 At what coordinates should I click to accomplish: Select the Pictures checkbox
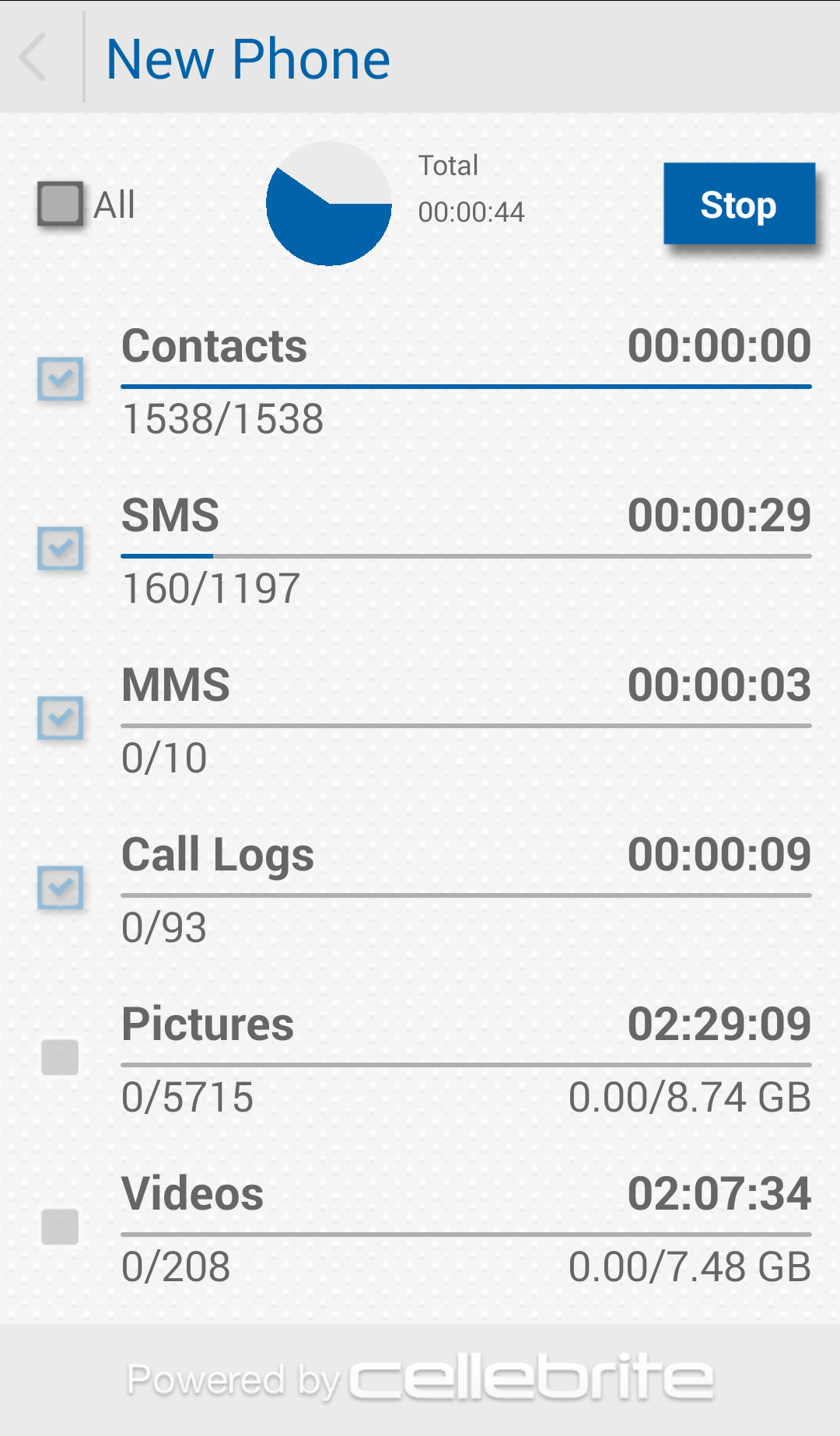tap(60, 1057)
